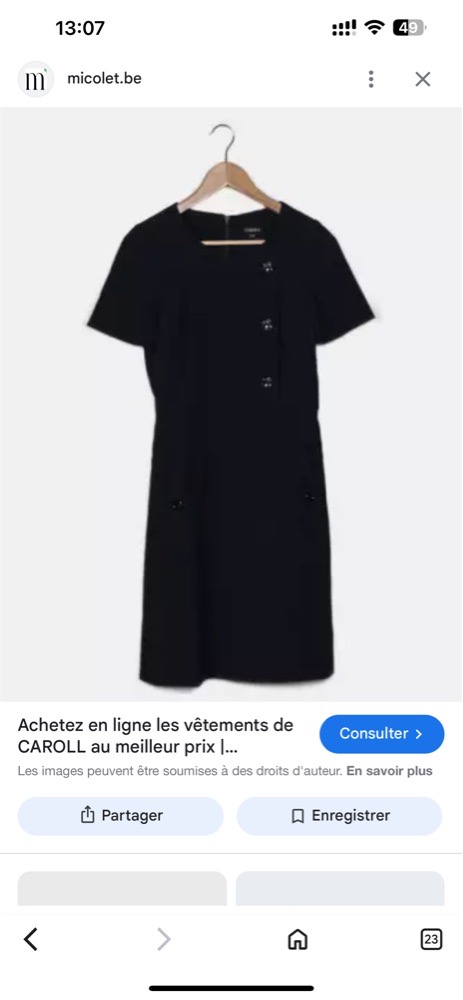Screen dimensions: 463x1000
Task: Open the black CAROLL dress image
Action: coord(232,404)
